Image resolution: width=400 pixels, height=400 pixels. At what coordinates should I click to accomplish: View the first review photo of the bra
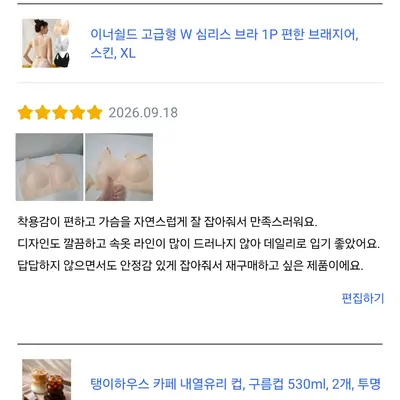click(x=49, y=167)
